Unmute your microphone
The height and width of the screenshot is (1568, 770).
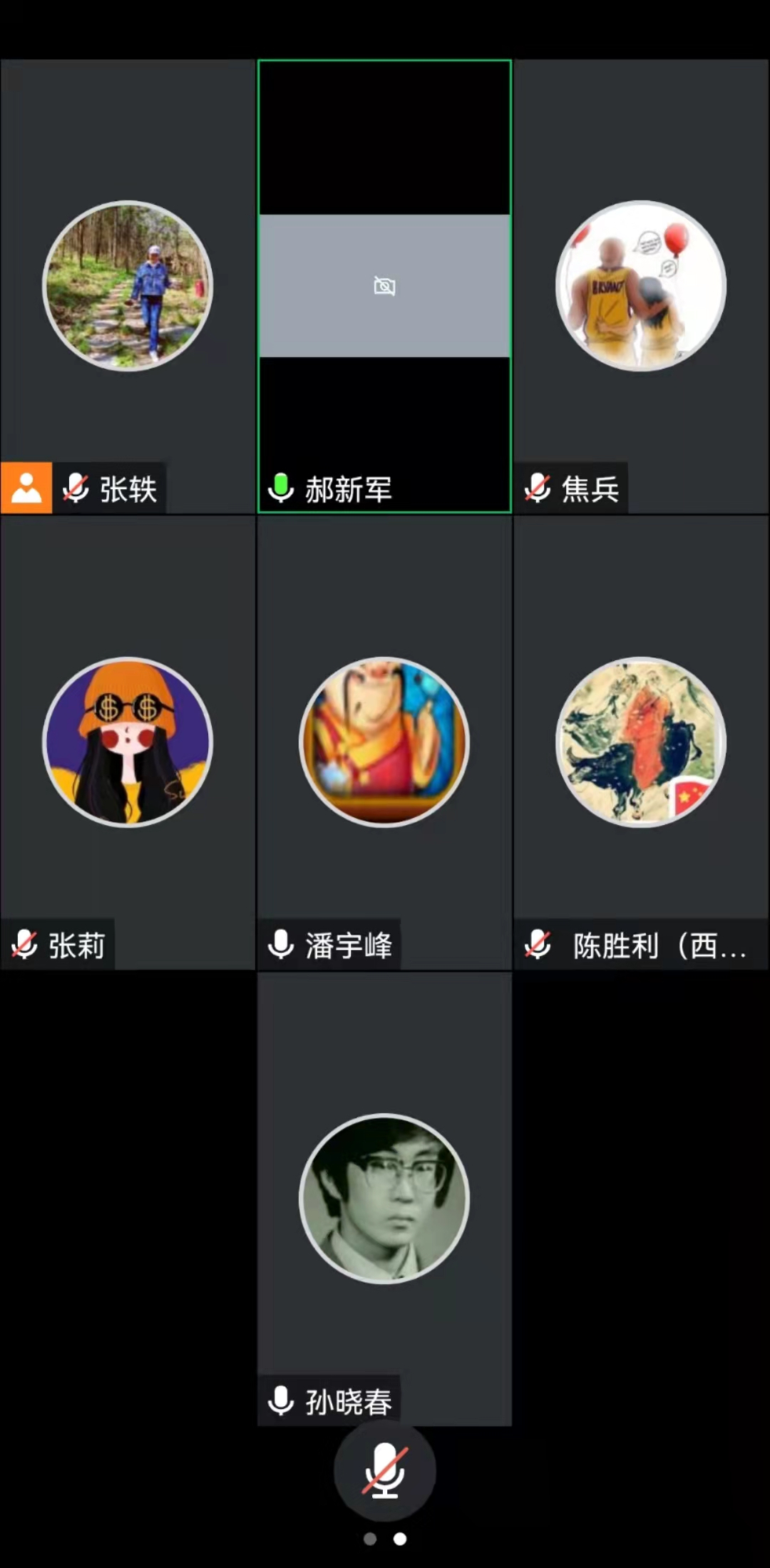(384, 1470)
